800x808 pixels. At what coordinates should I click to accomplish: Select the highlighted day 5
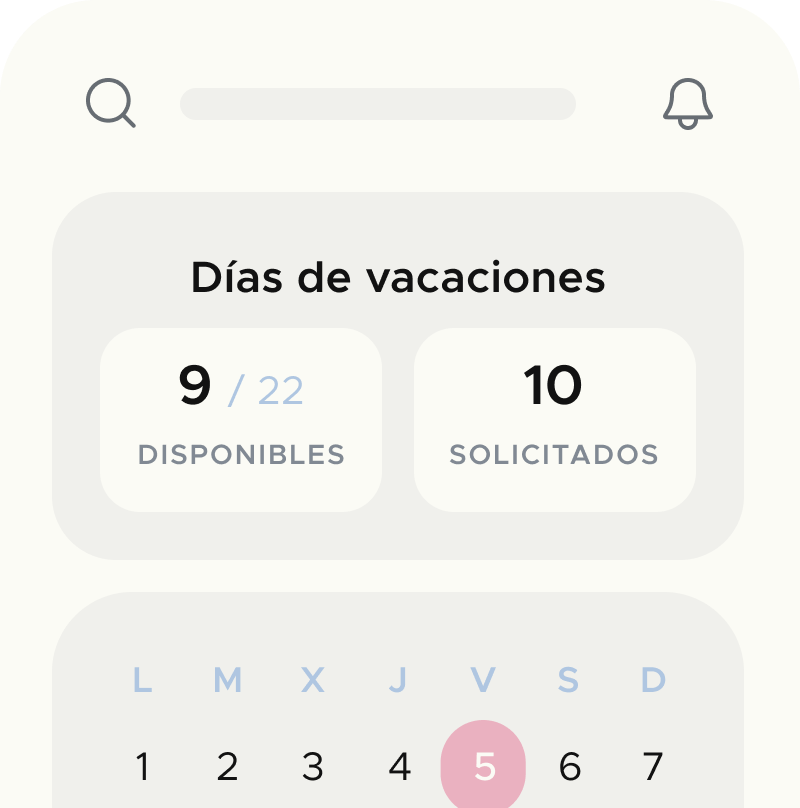coord(486,765)
